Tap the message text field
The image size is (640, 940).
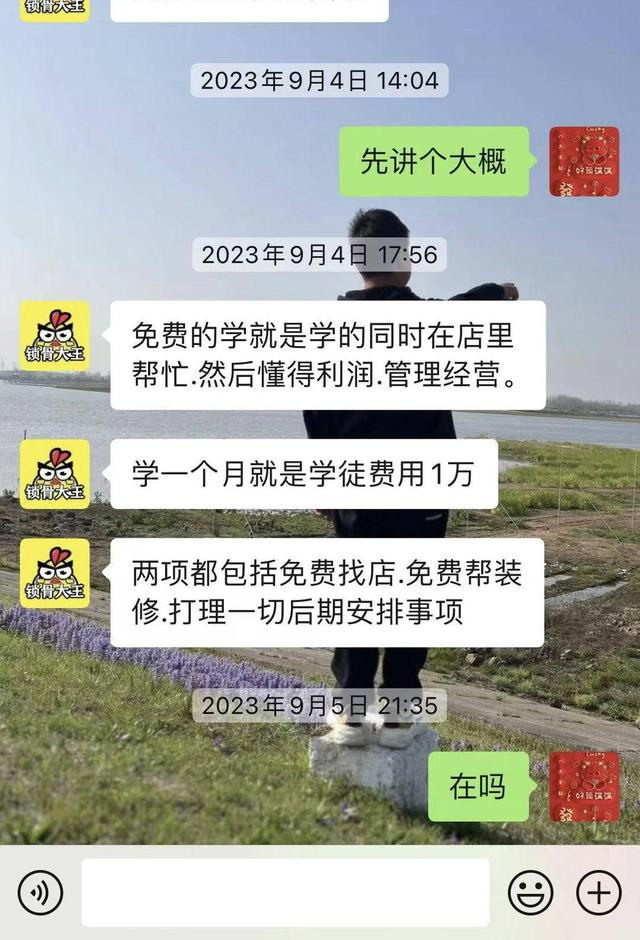pyautogui.click(x=285, y=892)
